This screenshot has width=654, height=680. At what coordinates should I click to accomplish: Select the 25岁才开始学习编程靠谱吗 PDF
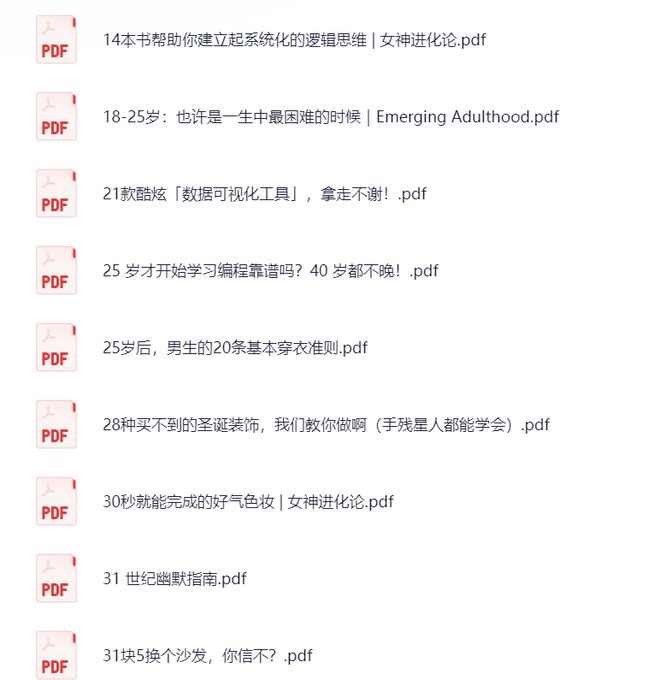[x=270, y=271]
